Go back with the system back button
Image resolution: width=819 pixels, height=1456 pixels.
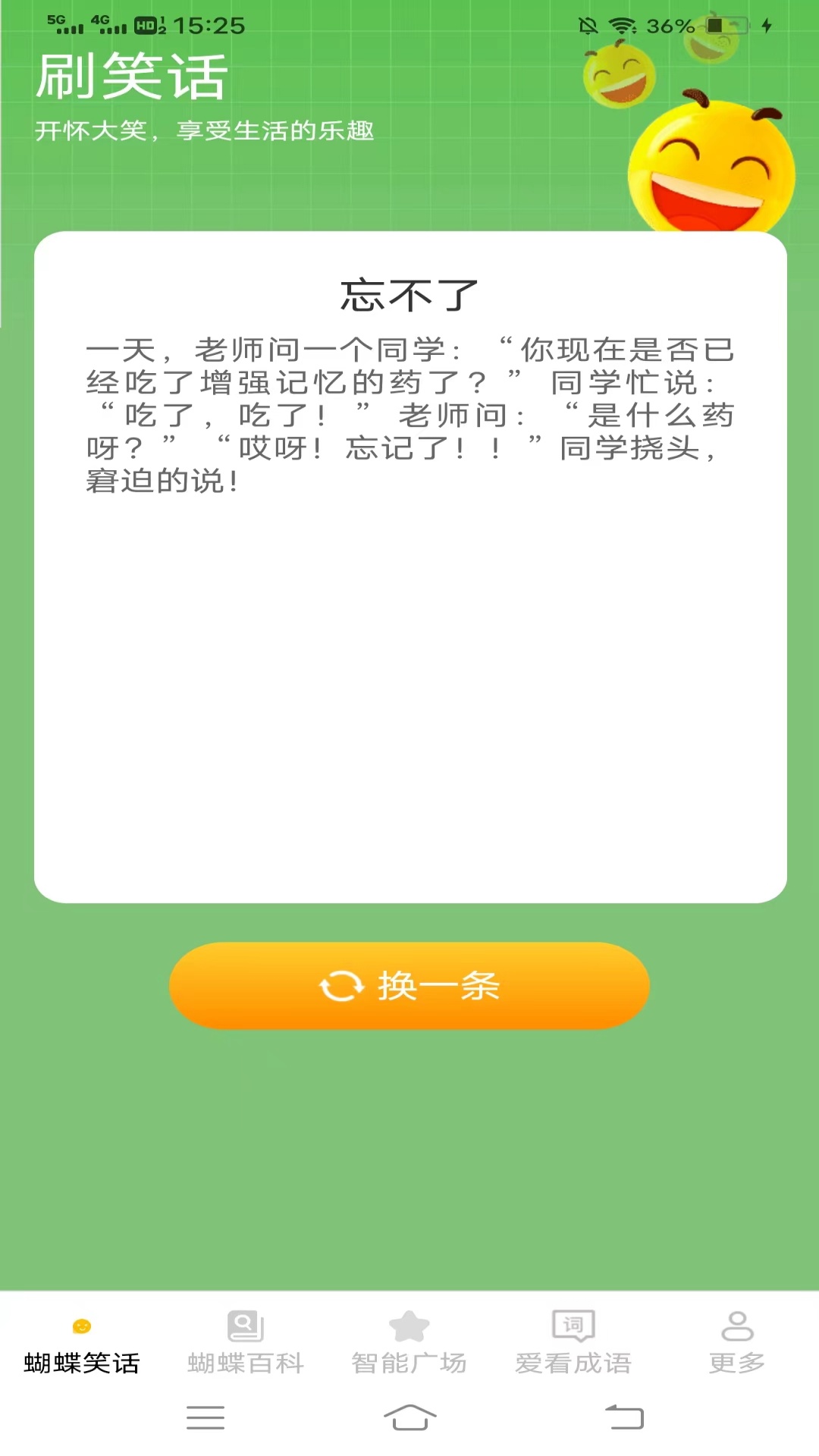point(624,1417)
